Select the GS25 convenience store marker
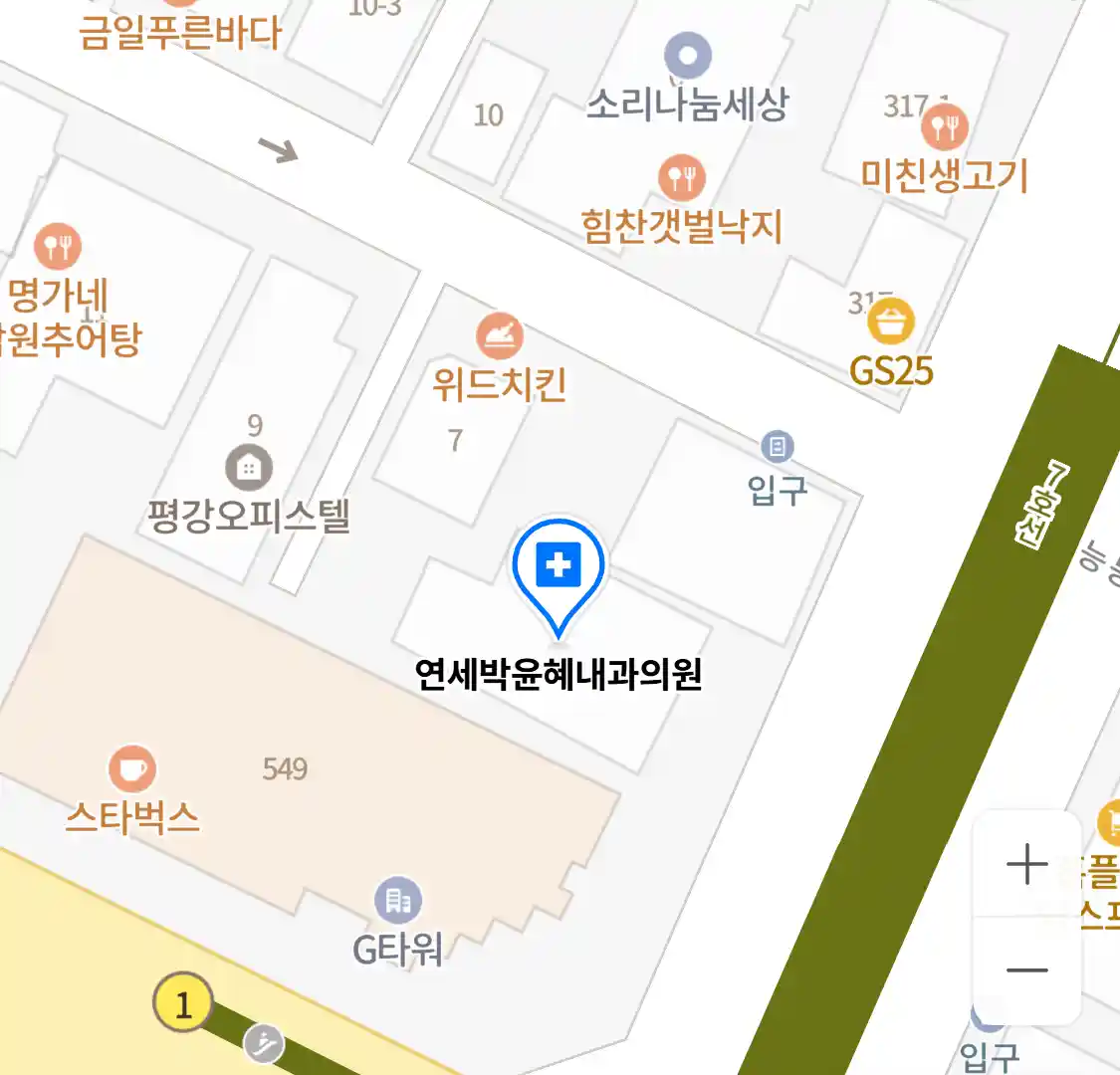 point(891,322)
